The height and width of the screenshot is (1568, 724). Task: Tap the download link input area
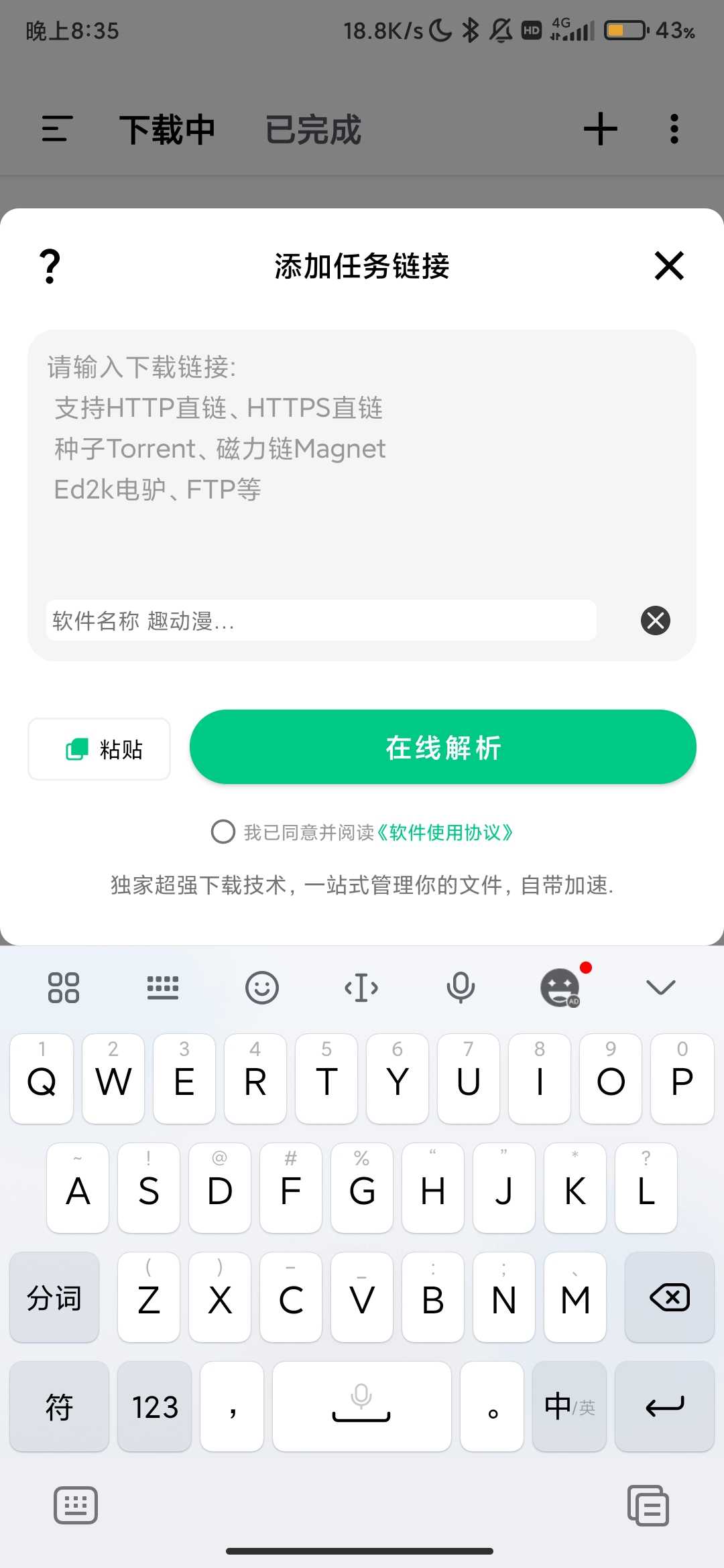click(x=362, y=462)
